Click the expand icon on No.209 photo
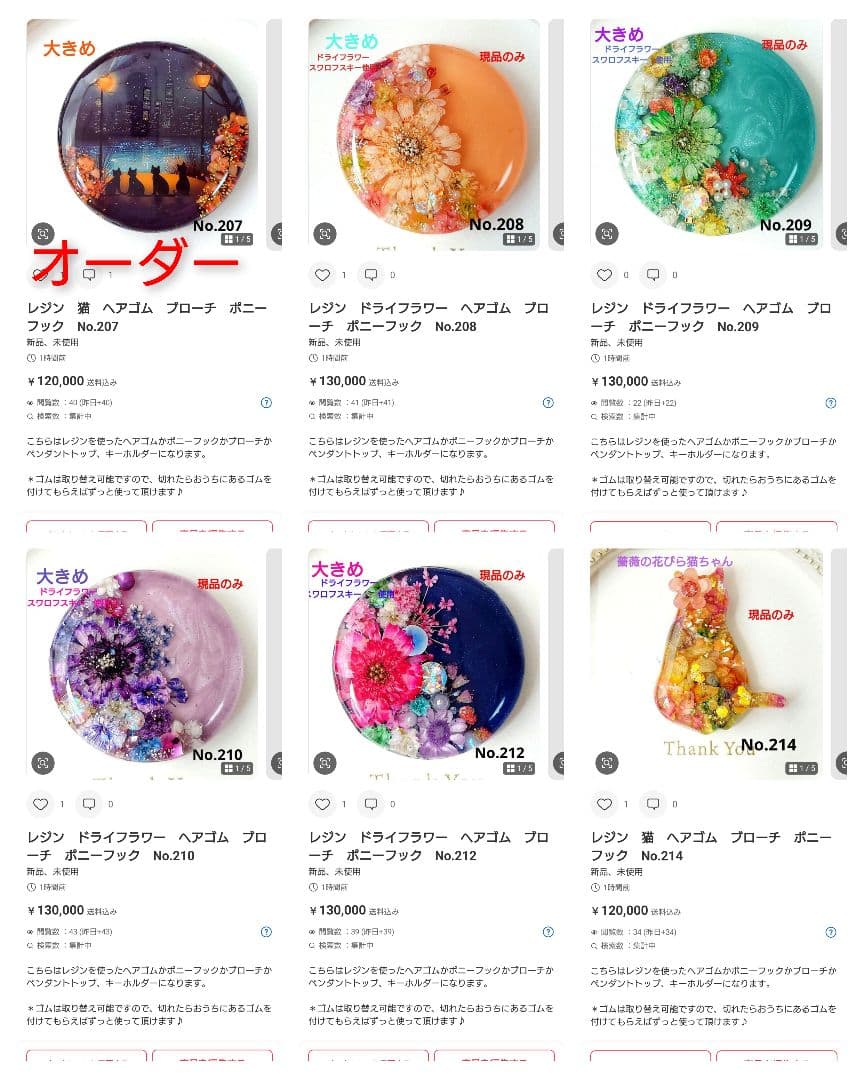This screenshot has height=1080, width=864. [x=608, y=232]
